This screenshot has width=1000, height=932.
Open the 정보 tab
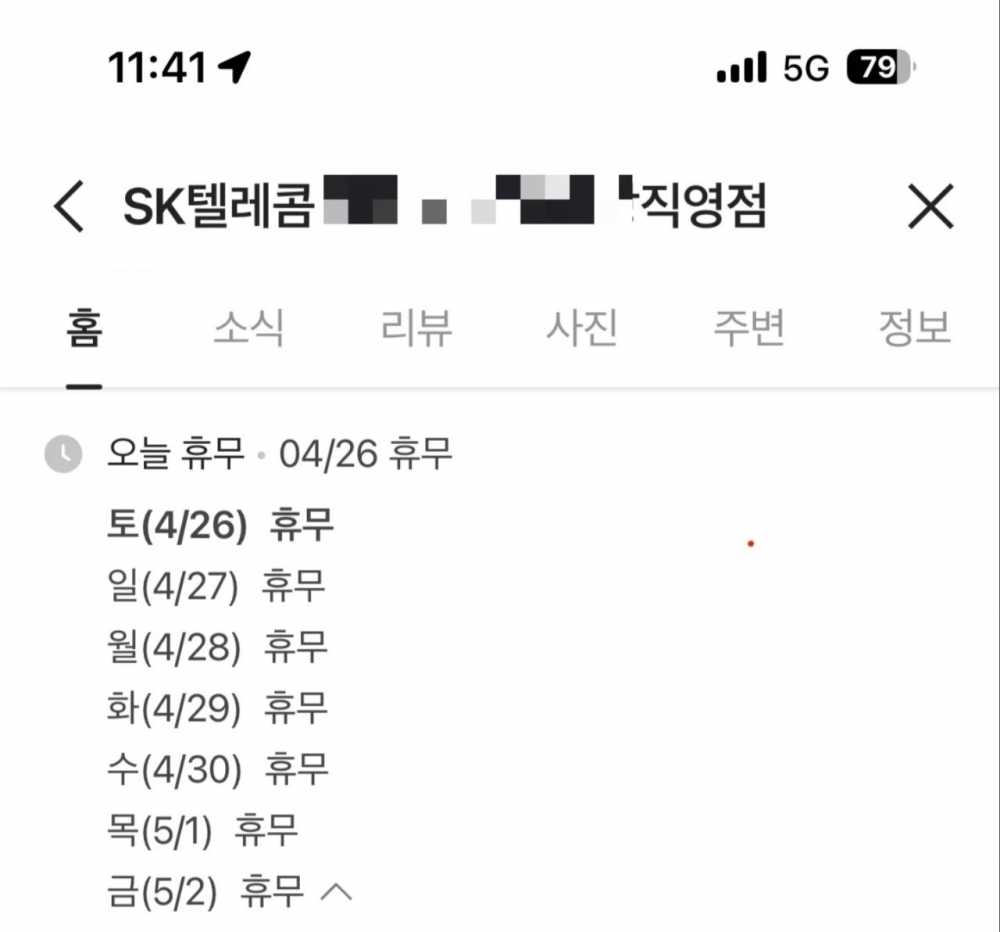click(914, 328)
